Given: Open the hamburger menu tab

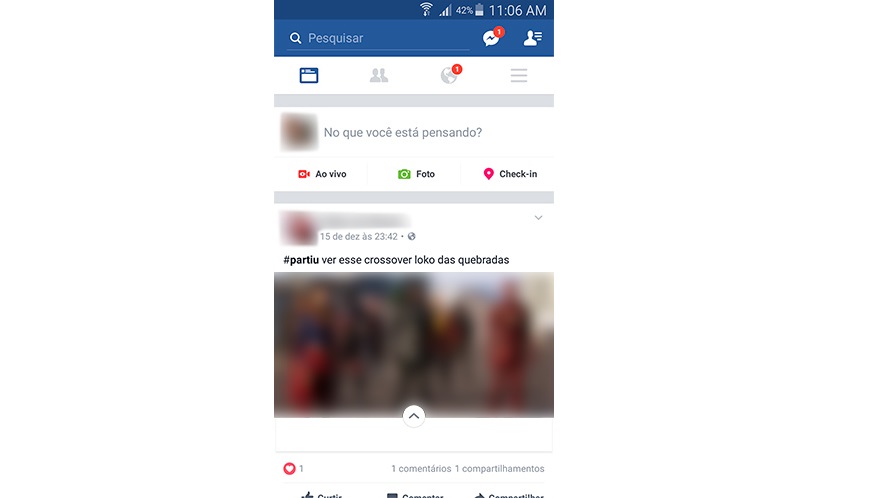Looking at the screenshot, I should (x=519, y=75).
